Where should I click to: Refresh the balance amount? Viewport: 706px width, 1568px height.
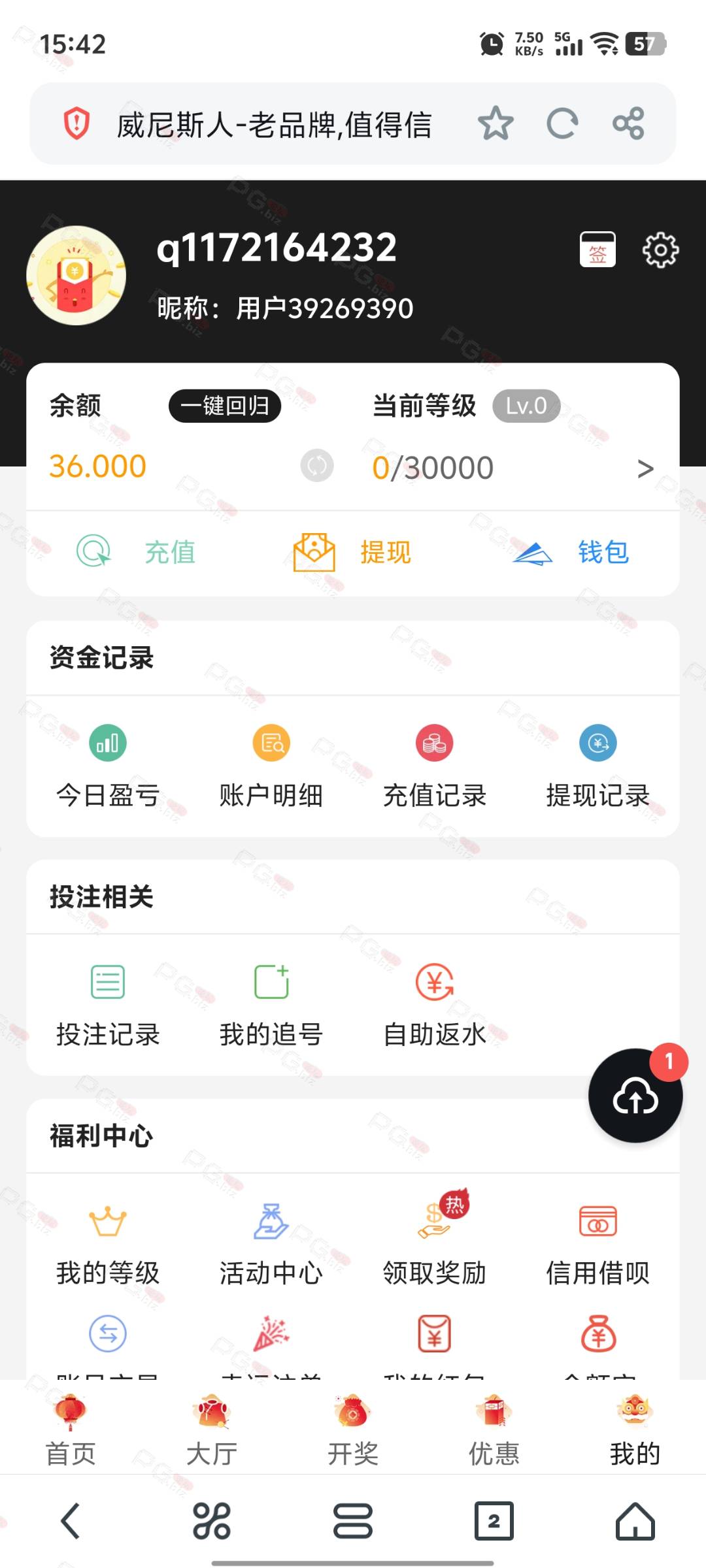[317, 466]
